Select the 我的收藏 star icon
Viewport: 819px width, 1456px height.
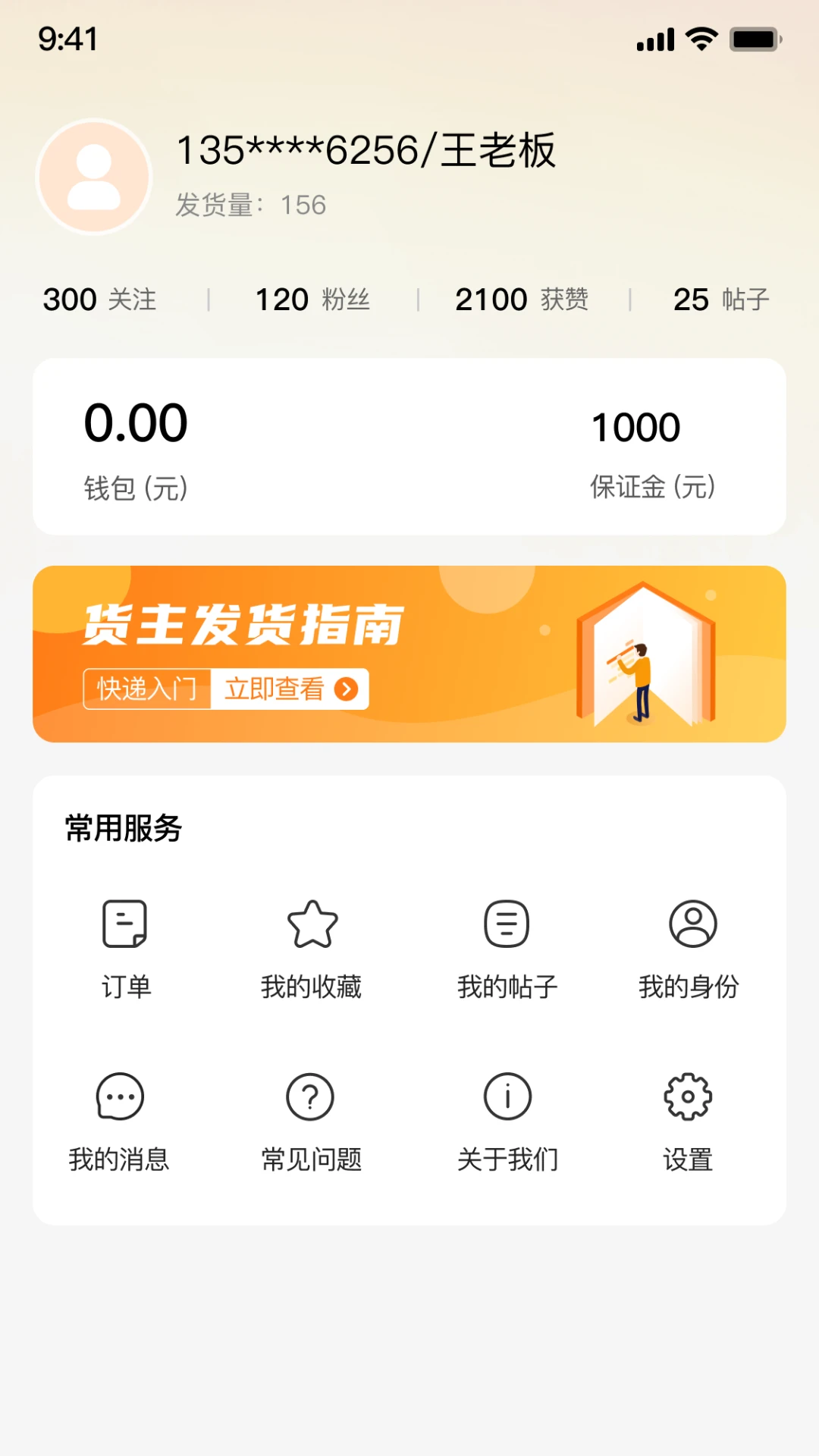click(311, 924)
